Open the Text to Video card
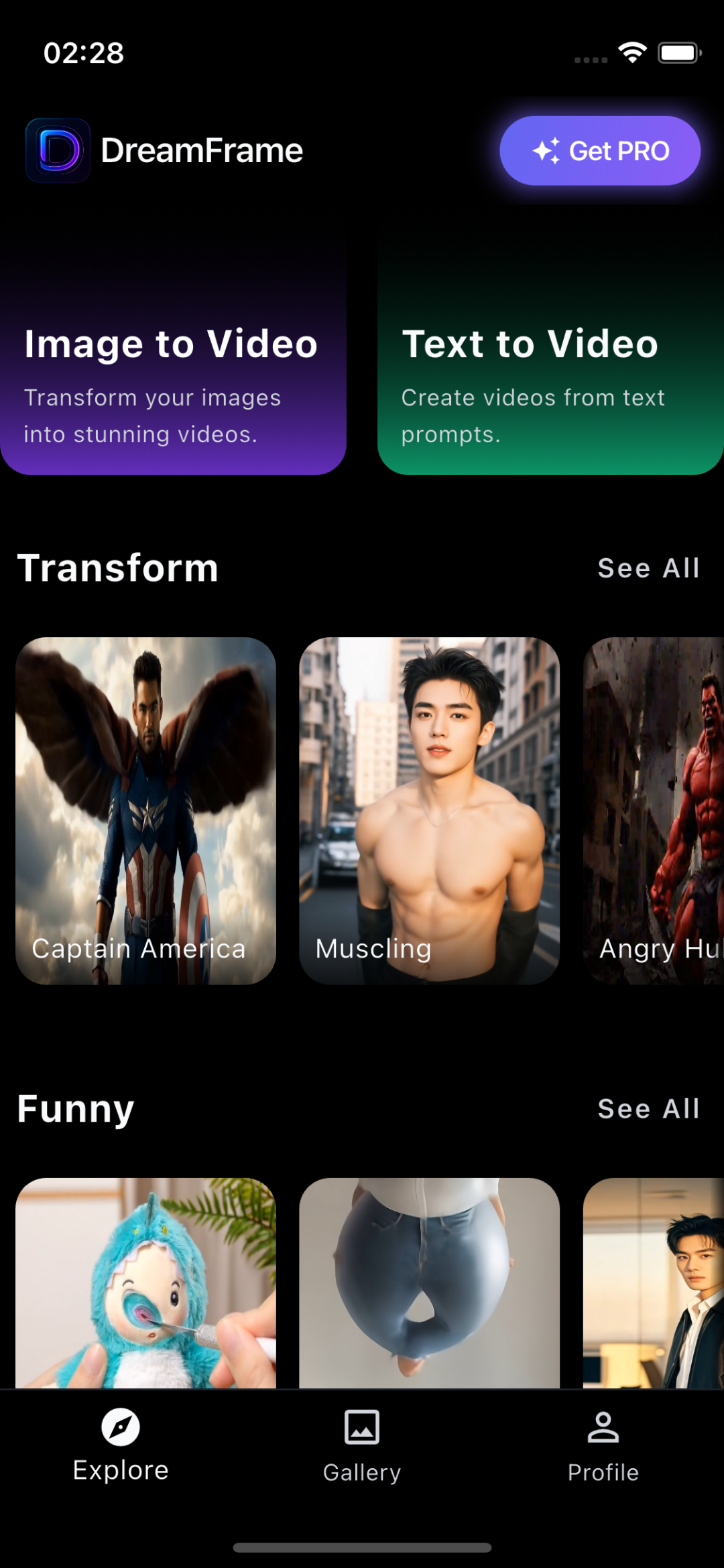 [550, 362]
